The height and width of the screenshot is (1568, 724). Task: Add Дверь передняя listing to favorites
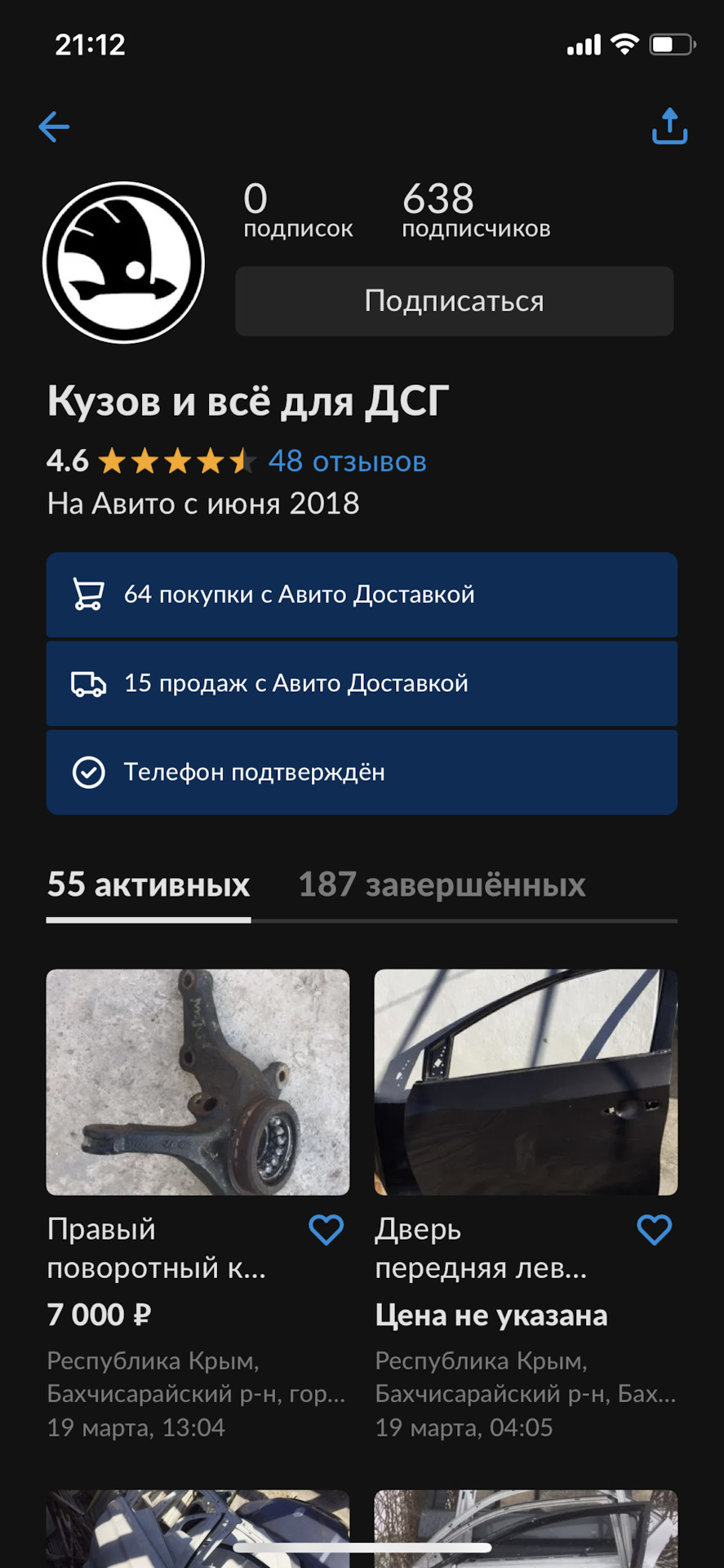pyautogui.click(x=654, y=1230)
